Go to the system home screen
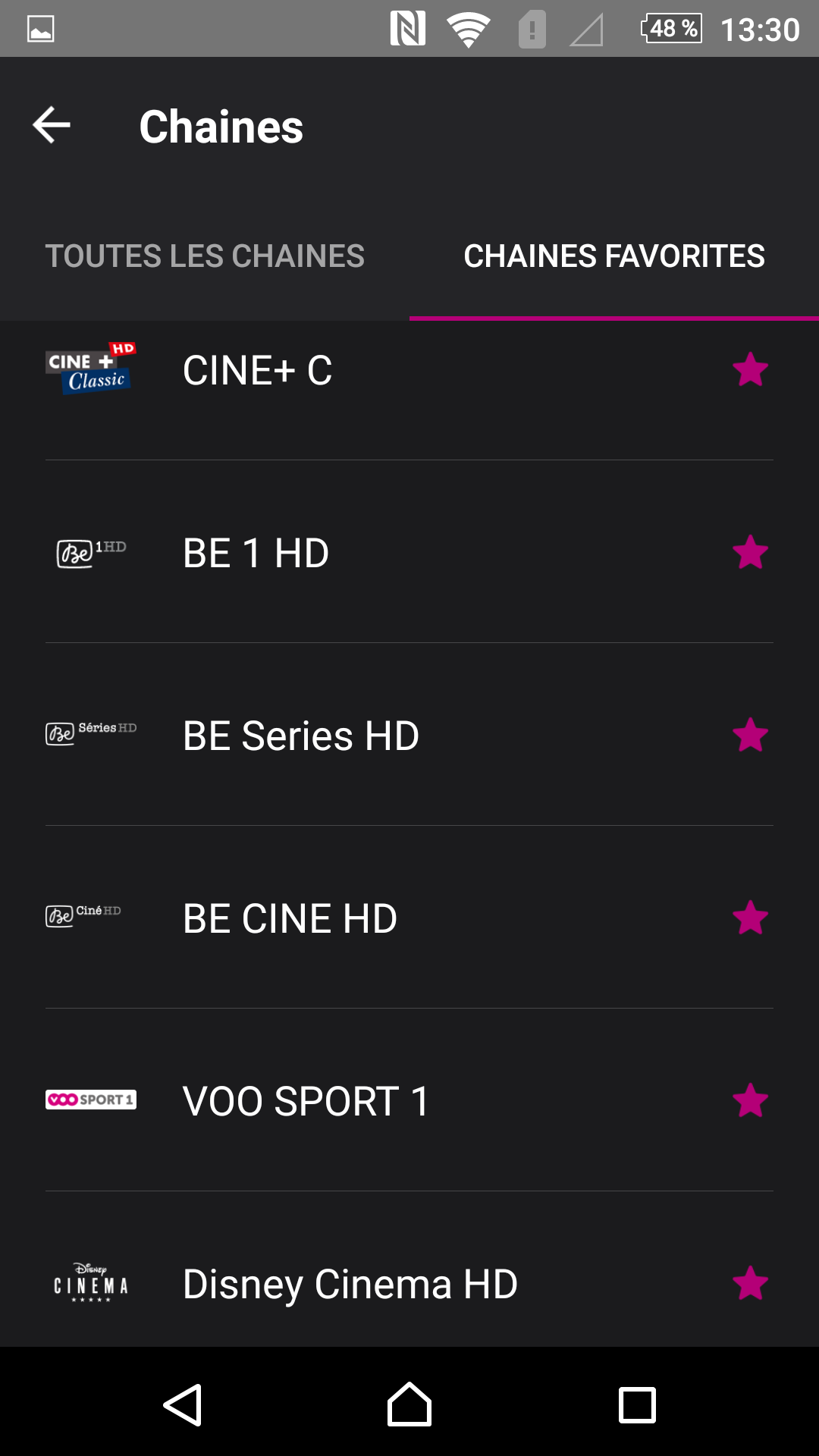Image resolution: width=819 pixels, height=1456 pixels. click(409, 1404)
